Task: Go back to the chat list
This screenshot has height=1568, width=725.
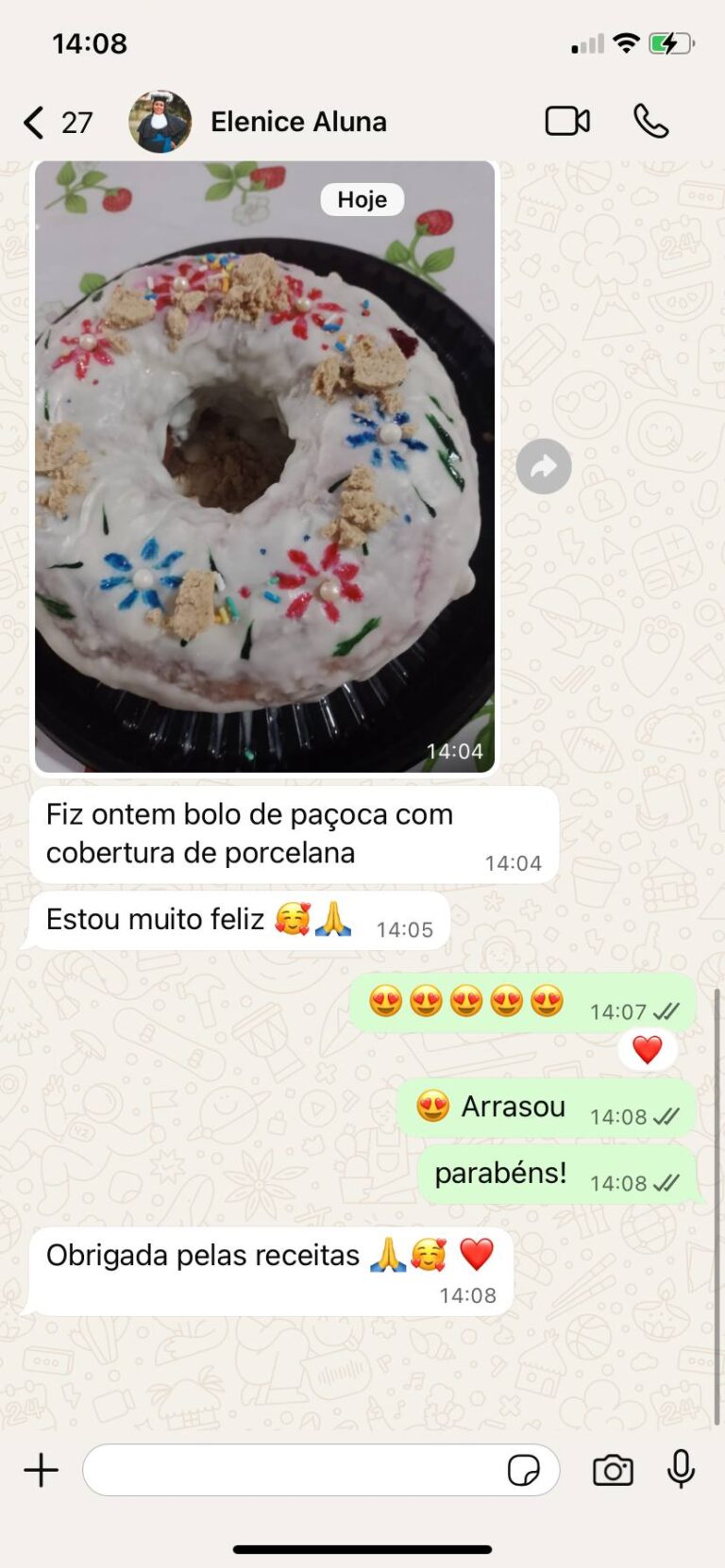Action: tap(35, 123)
